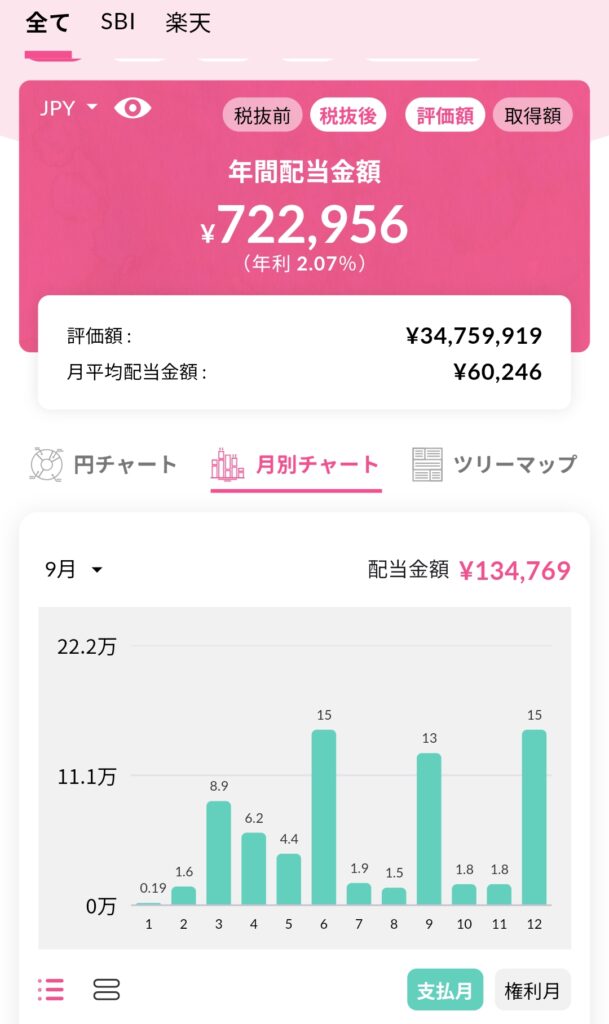Switch to the SBI account tab
The image size is (609, 1024).
click(118, 23)
